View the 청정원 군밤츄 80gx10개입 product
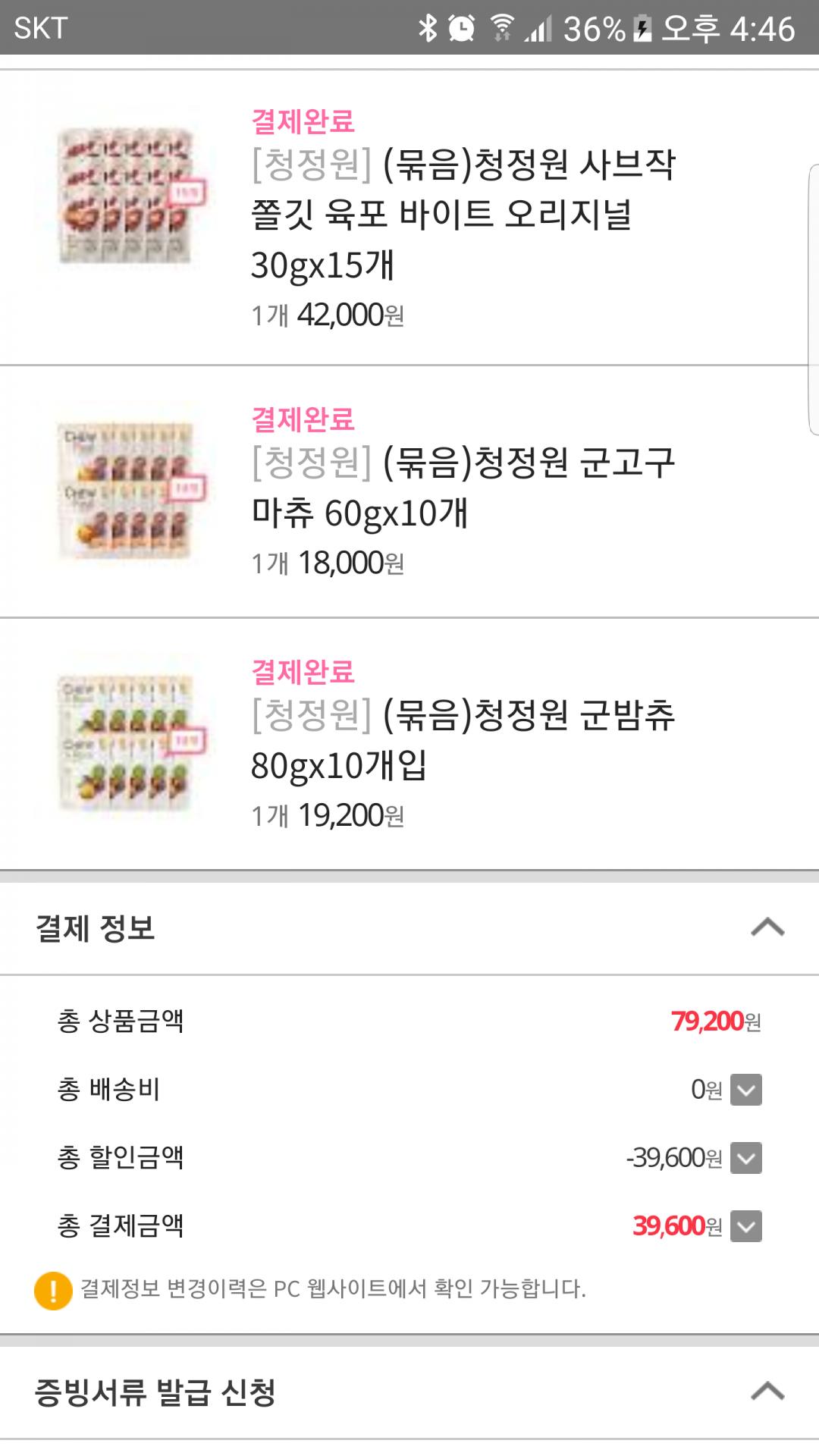 tap(463, 739)
